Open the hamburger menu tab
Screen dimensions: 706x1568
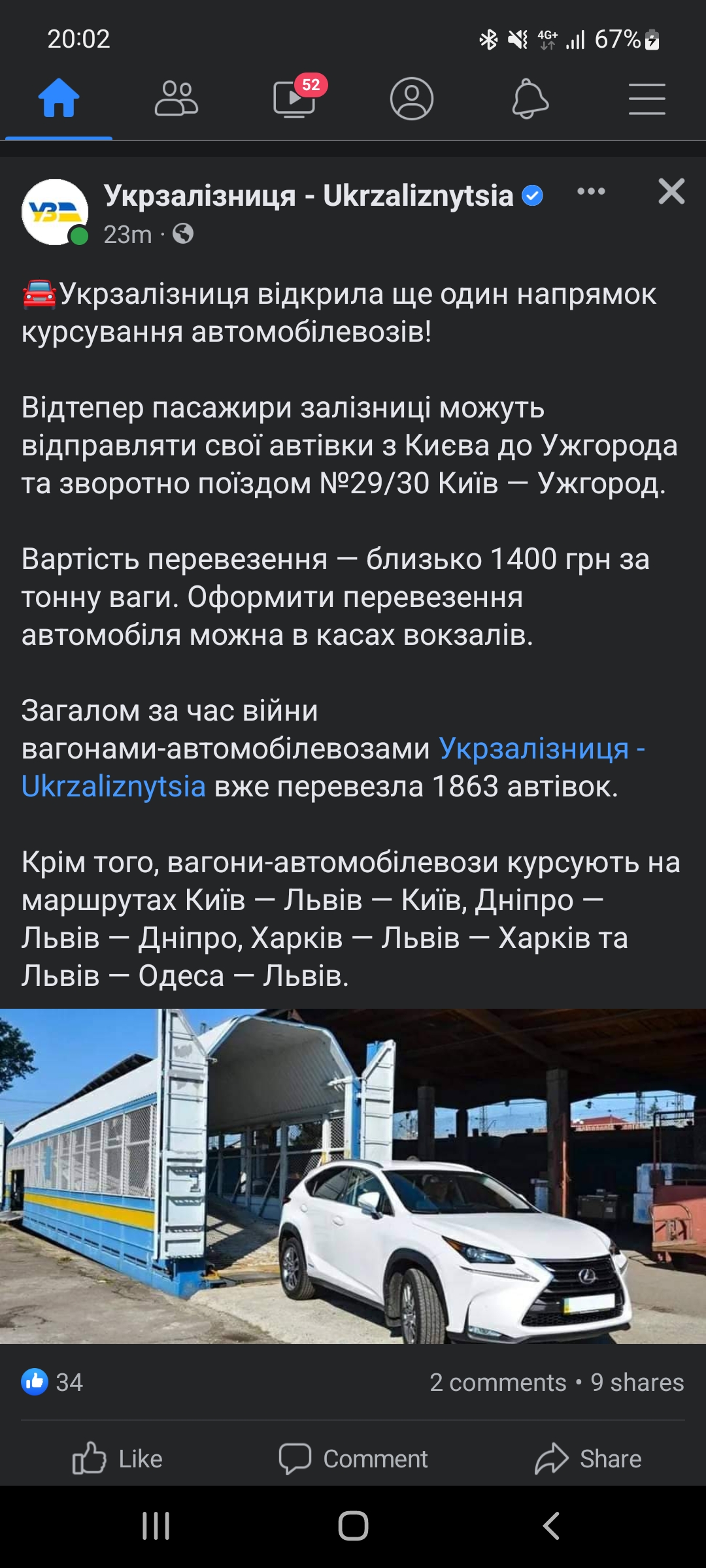(647, 99)
